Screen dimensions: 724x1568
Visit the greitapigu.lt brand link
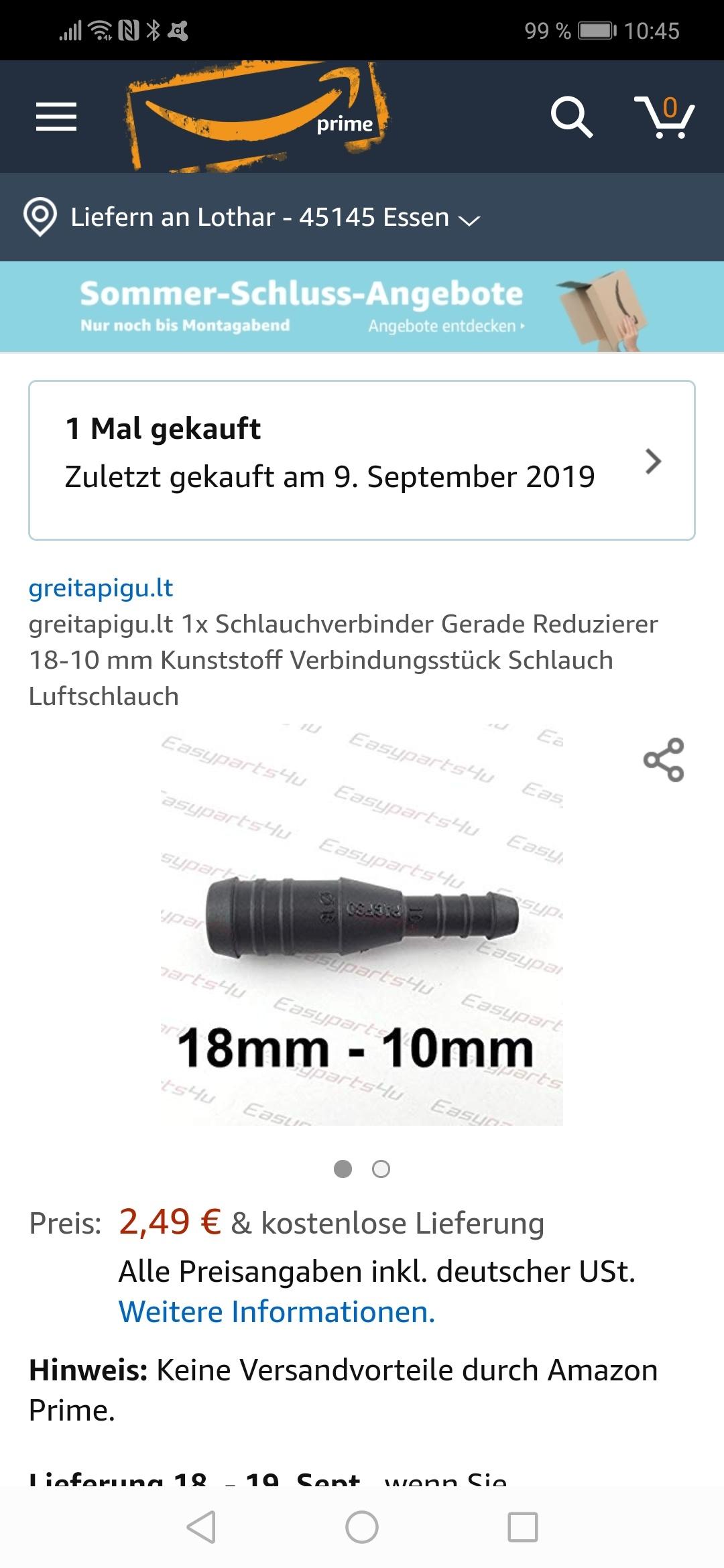point(101,588)
